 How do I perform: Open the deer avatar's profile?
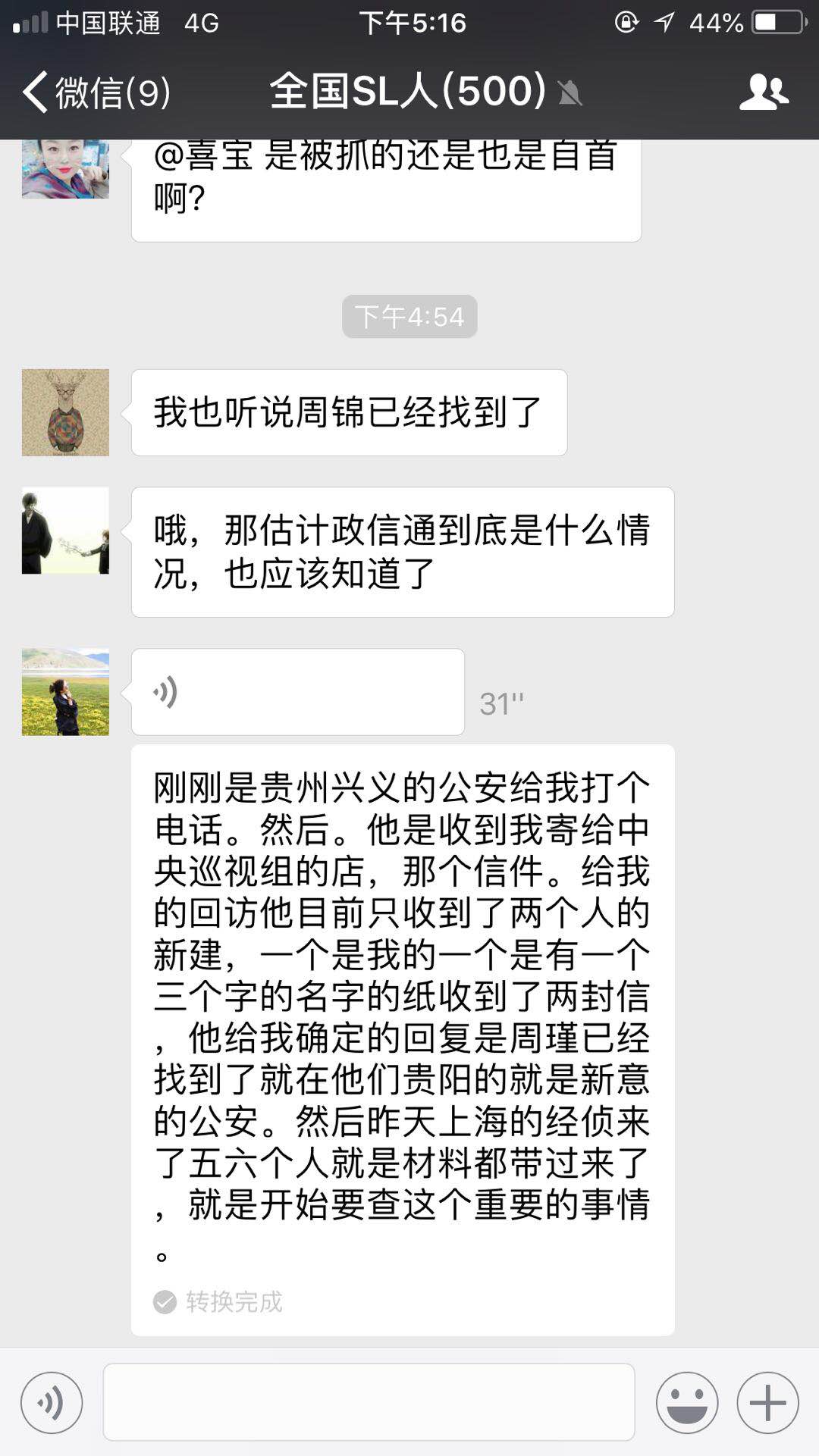[x=65, y=412]
